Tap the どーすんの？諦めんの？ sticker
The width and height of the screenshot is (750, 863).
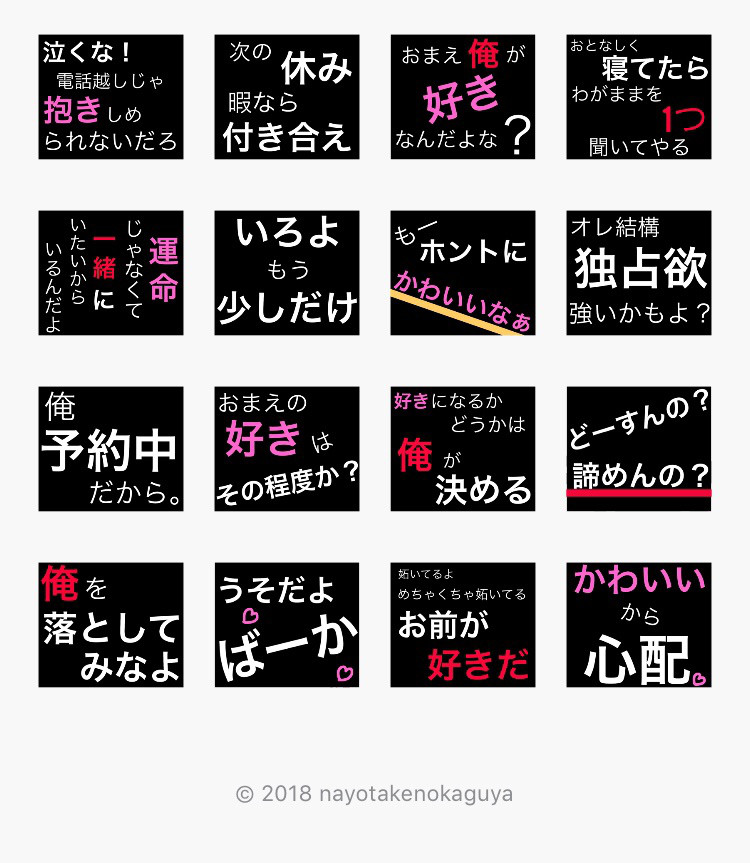click(639, 449)
